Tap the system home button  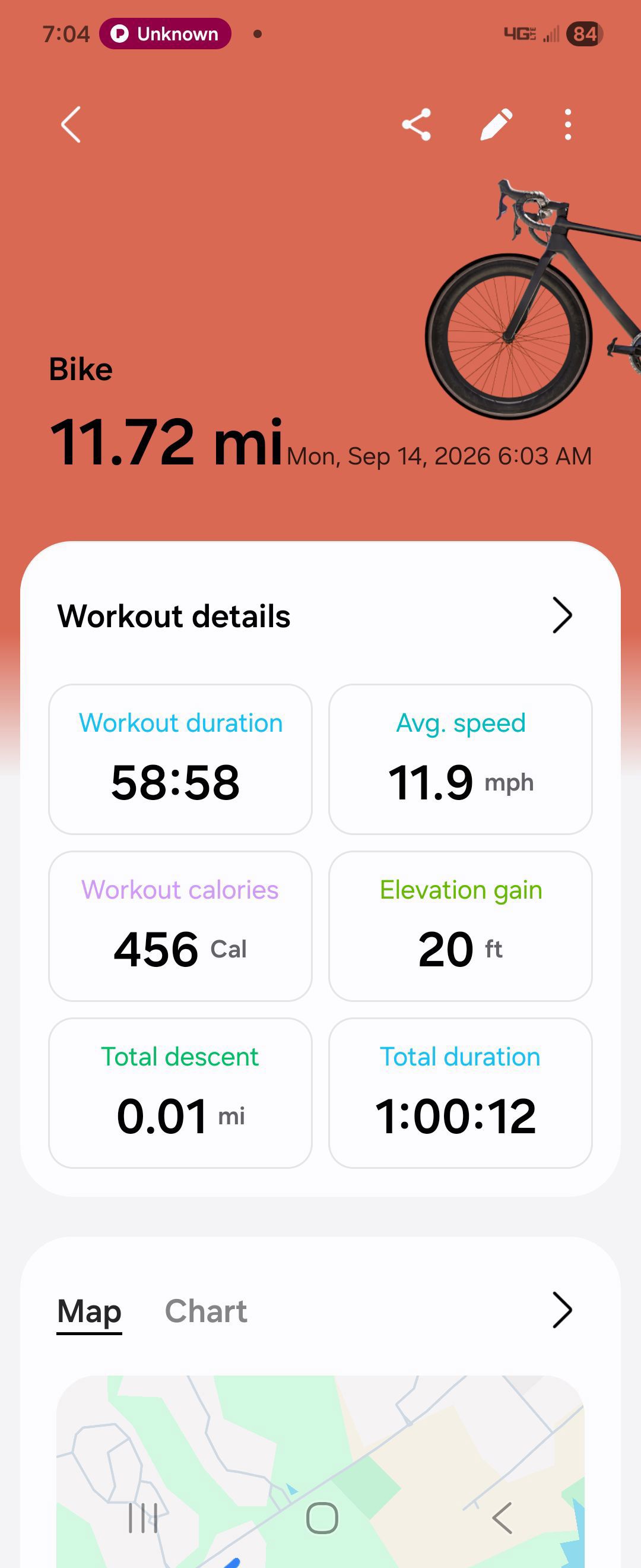click(x=322, y=1518)
